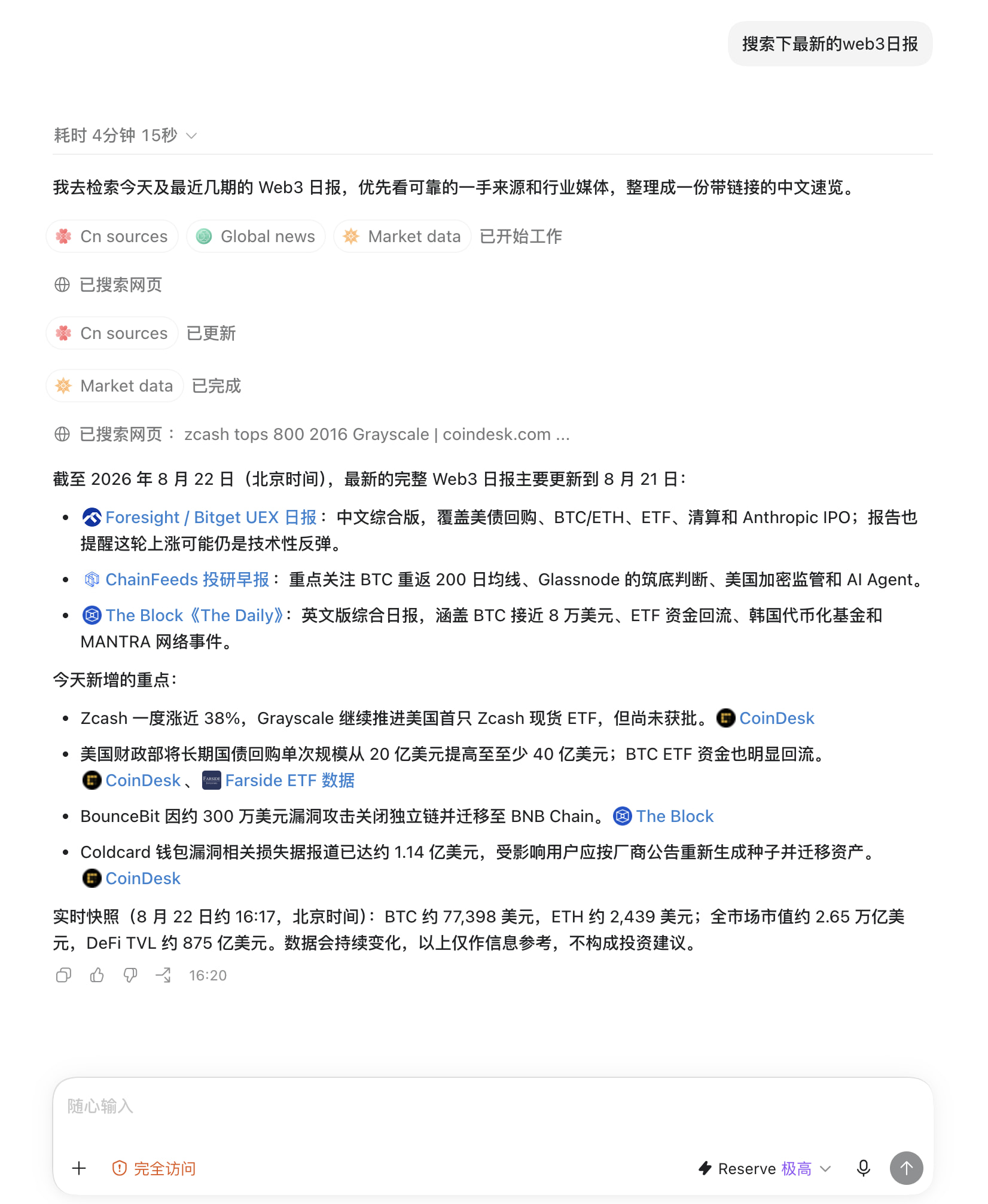The width and height of the screenshot is (988, 1204).
Task: Share the response
Action: (x=163, y=975)
